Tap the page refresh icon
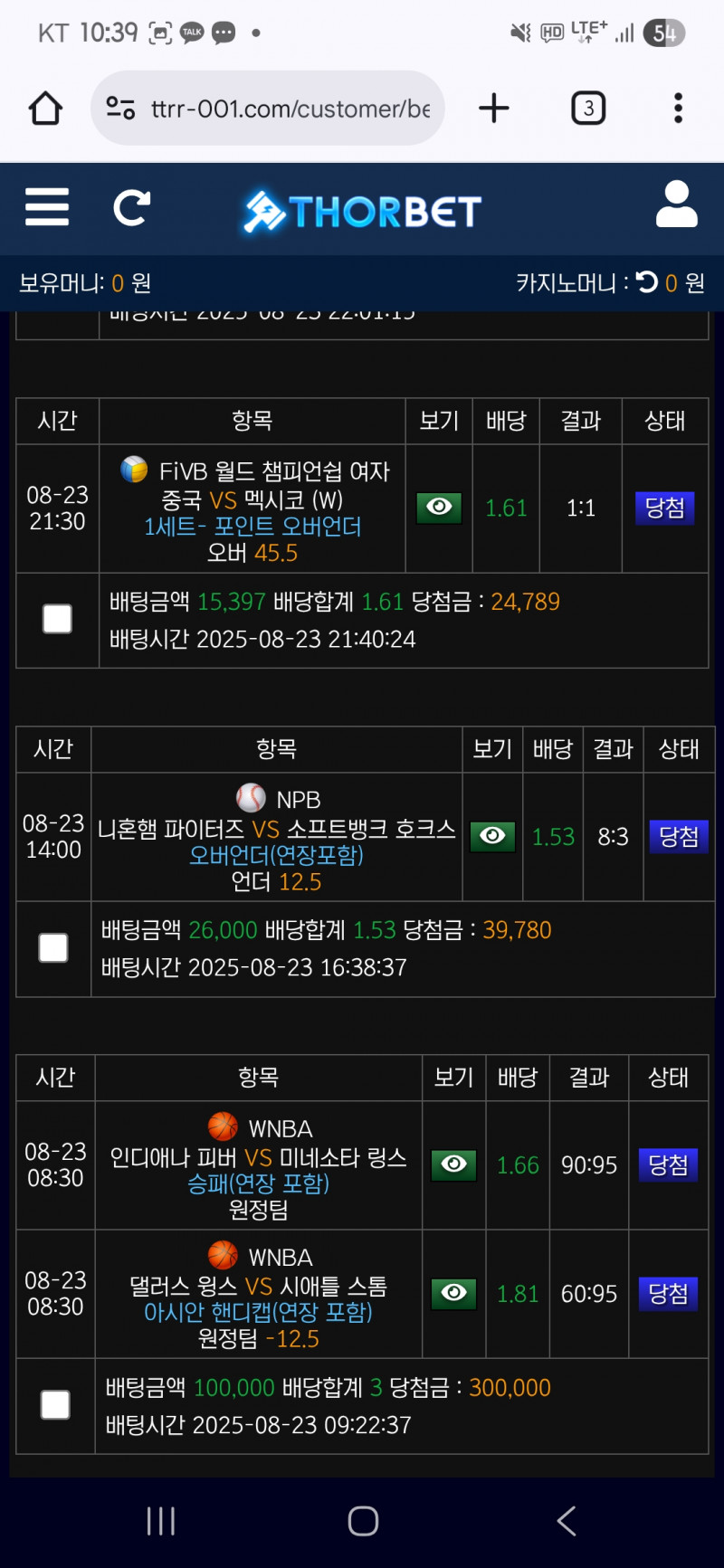Screen dimensions: 724x1568 point(131,207)
